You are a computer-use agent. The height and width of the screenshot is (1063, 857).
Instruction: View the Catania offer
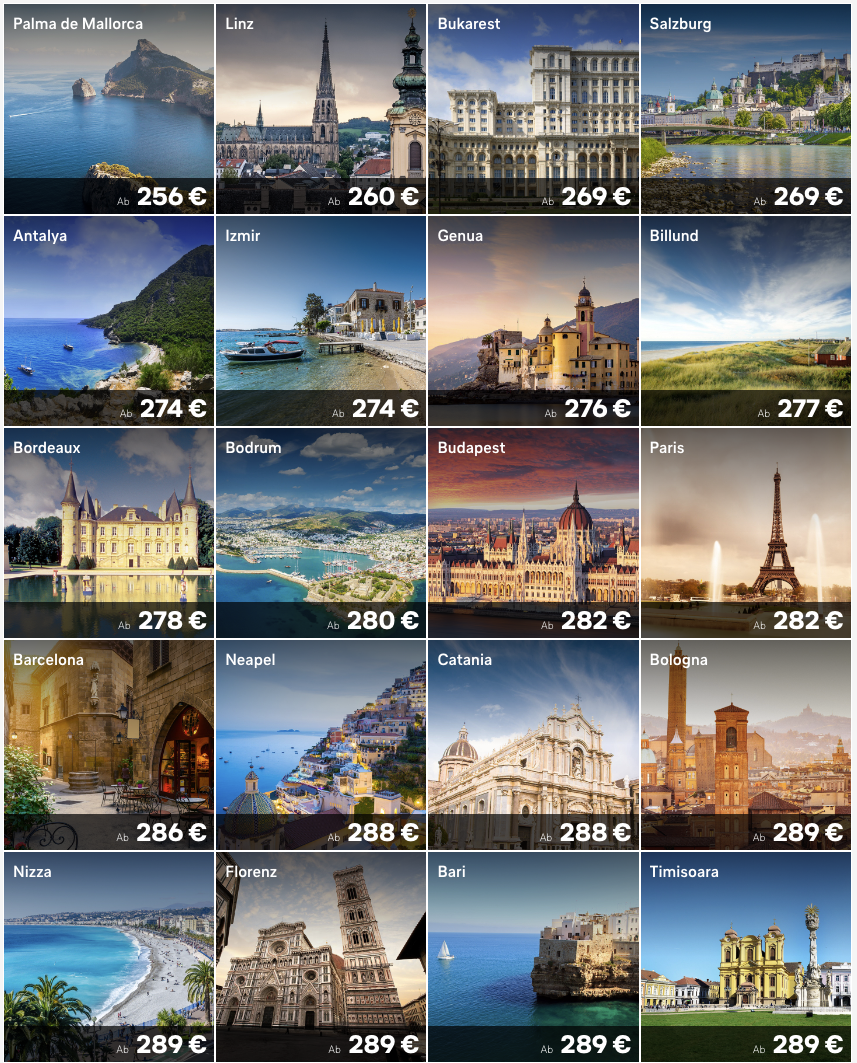point(533,744)
